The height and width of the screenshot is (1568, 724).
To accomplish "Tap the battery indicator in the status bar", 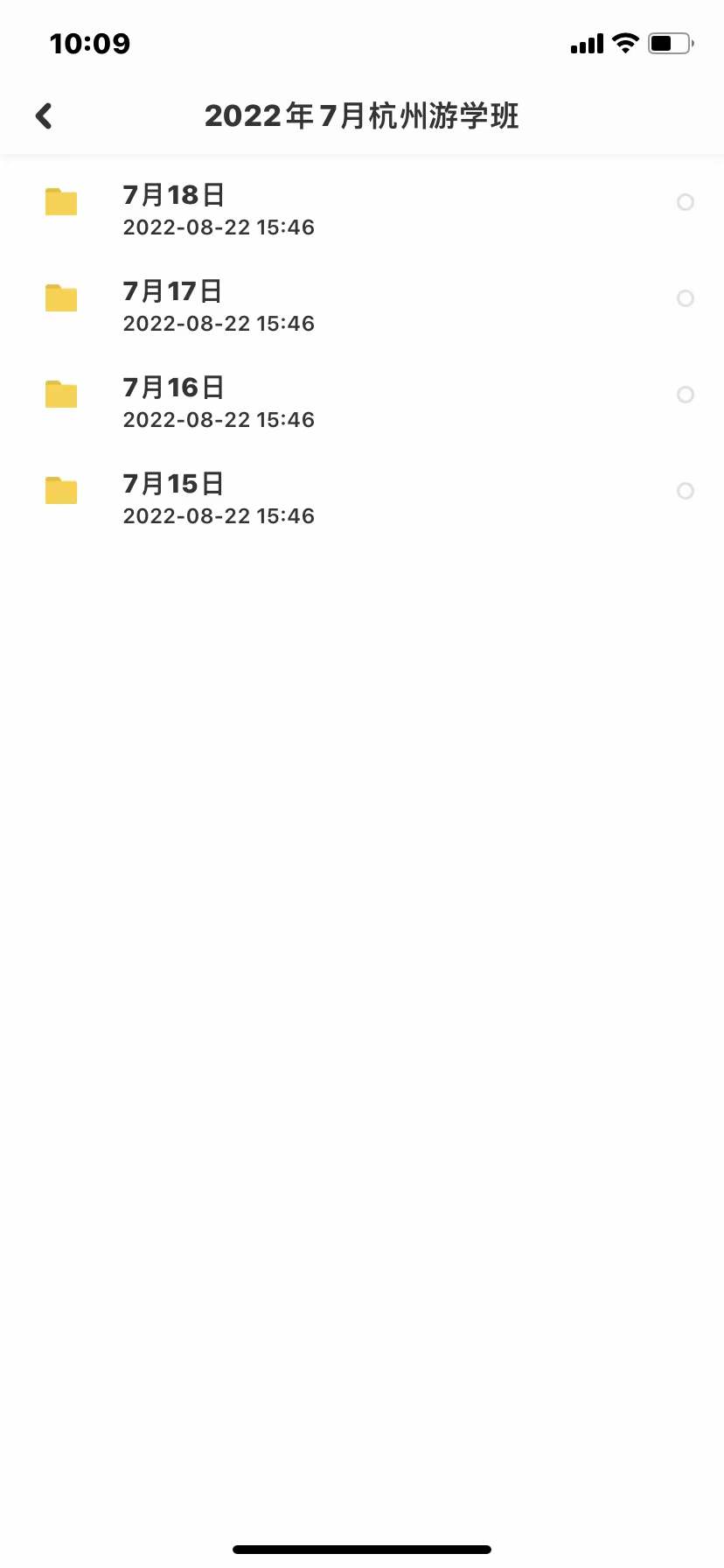I will tap(668, 42).
